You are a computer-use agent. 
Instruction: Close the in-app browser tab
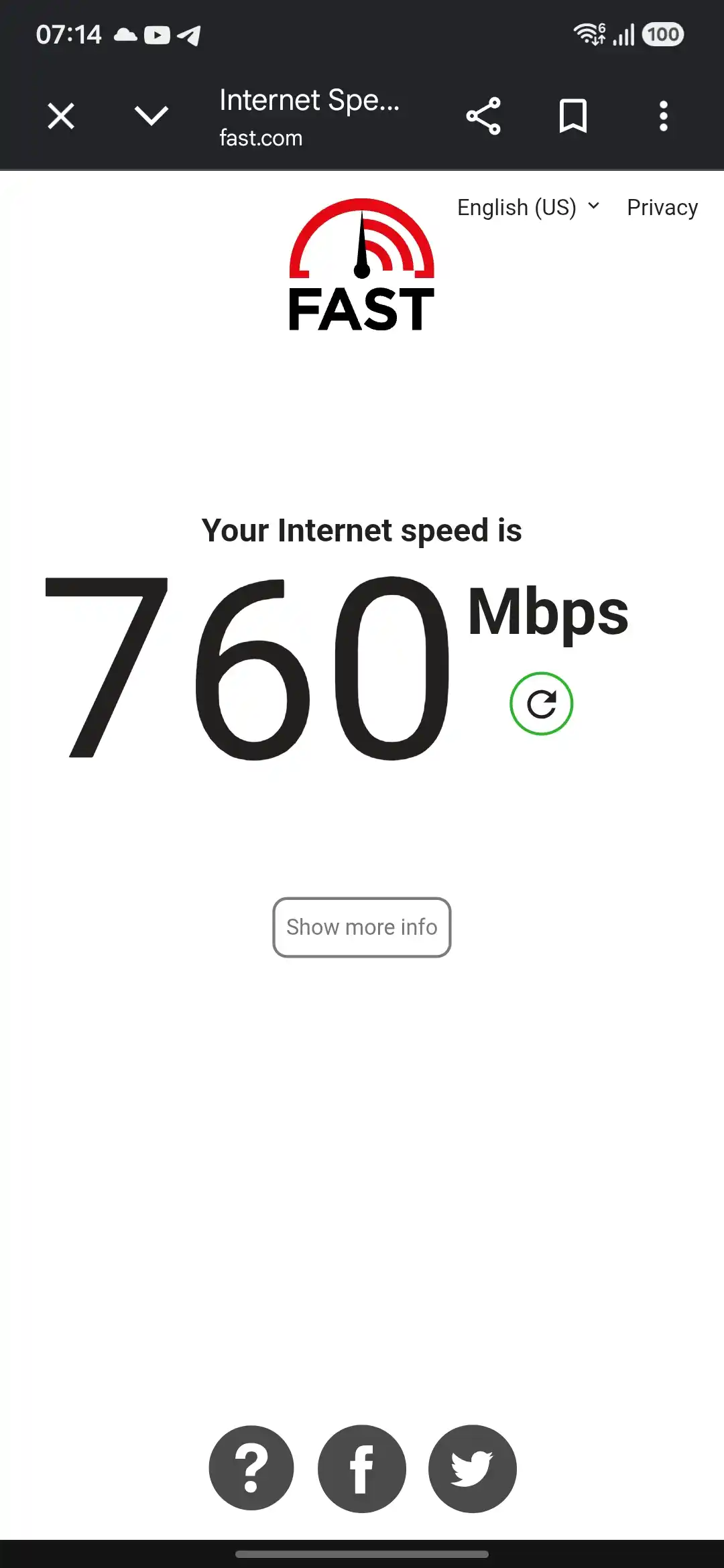coord(61,116)
